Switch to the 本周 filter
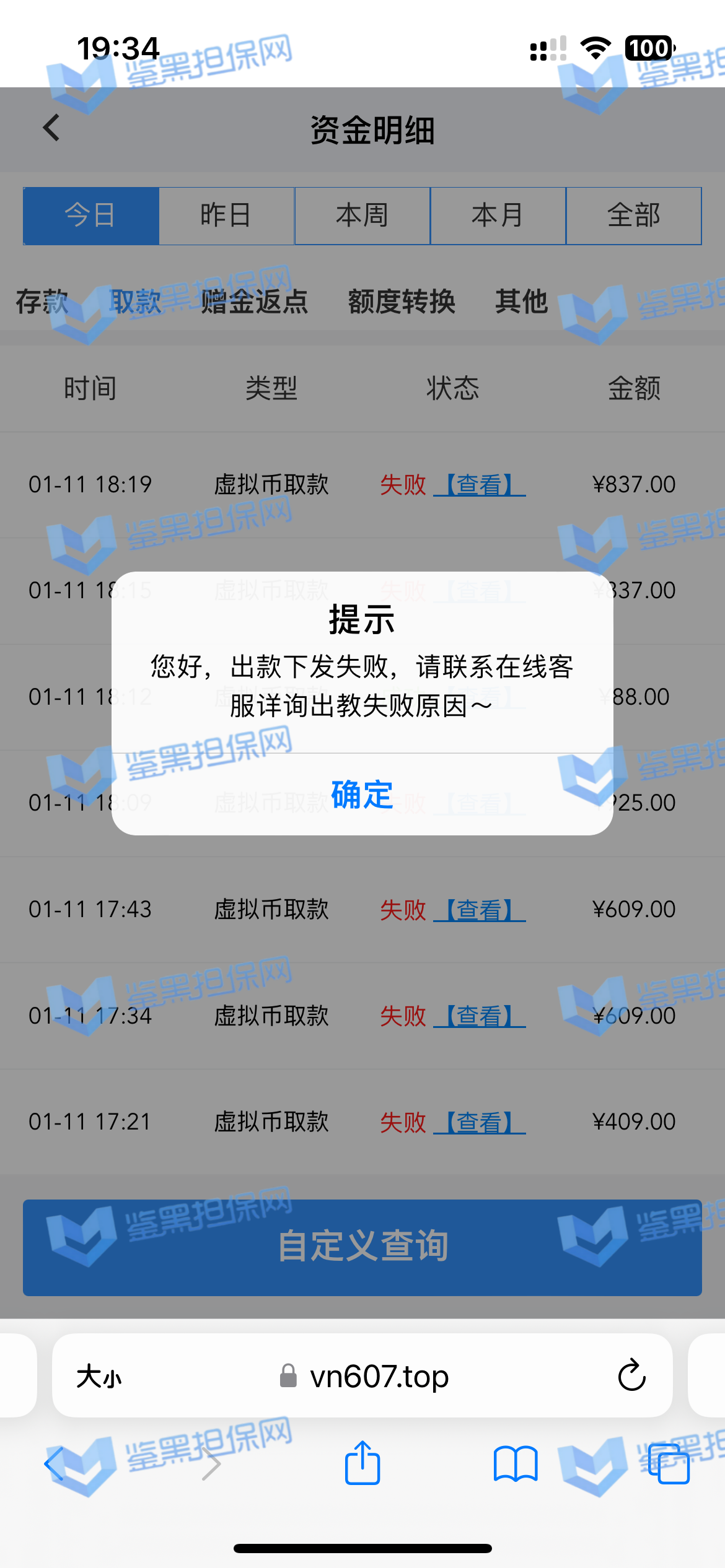This screenshot has height=1568, width=725. click(x=362, y=216)
